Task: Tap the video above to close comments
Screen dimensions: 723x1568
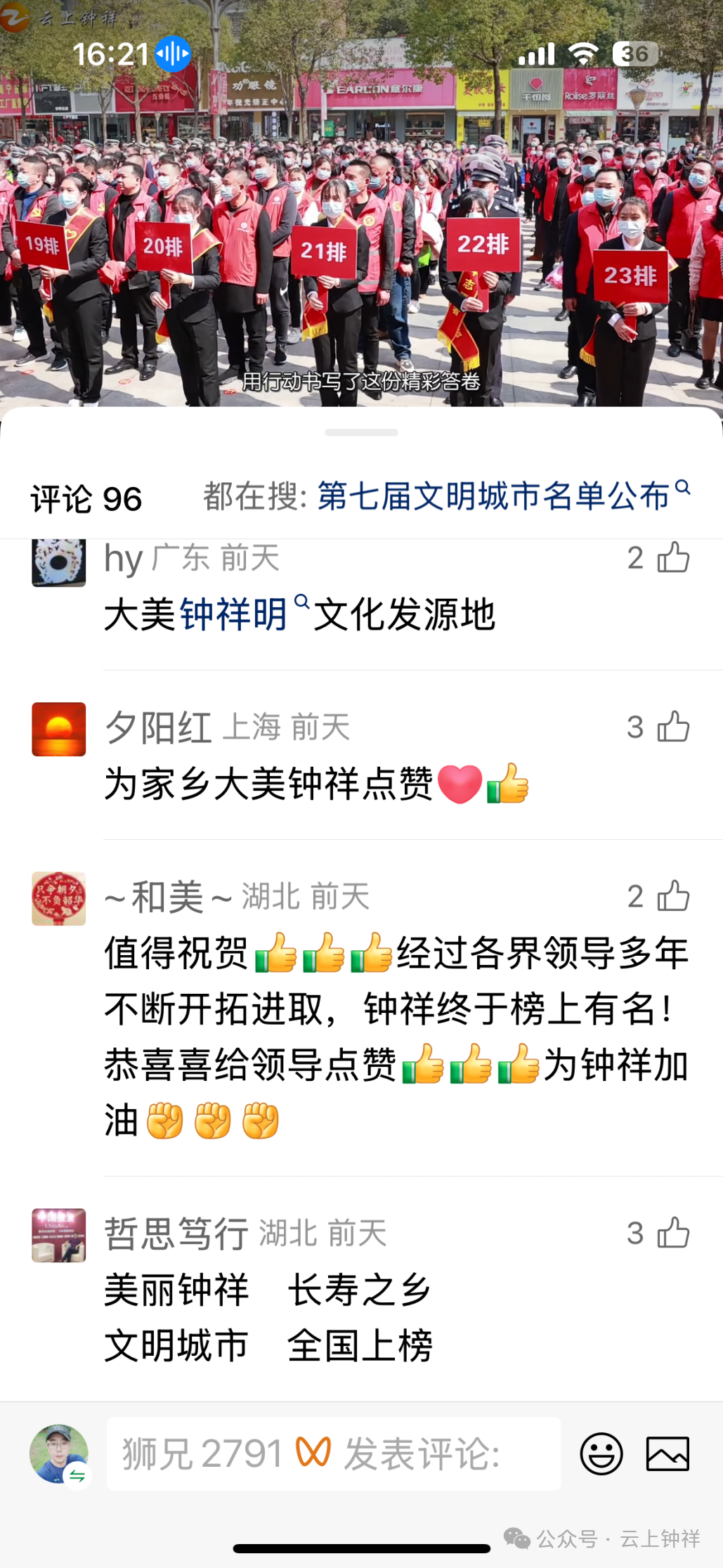Action: 361,211
